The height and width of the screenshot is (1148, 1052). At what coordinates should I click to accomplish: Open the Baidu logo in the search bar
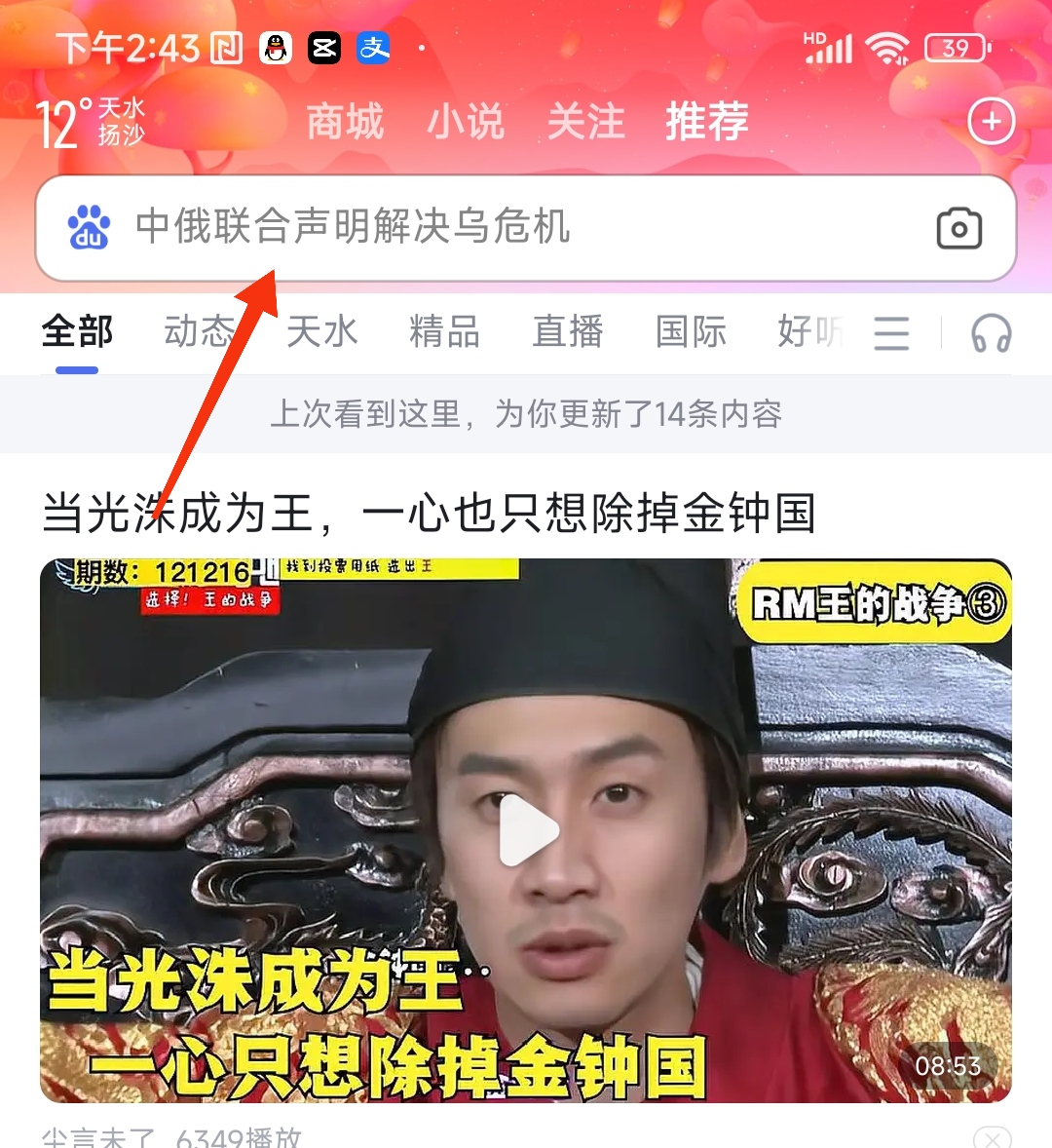coord(89,228)
